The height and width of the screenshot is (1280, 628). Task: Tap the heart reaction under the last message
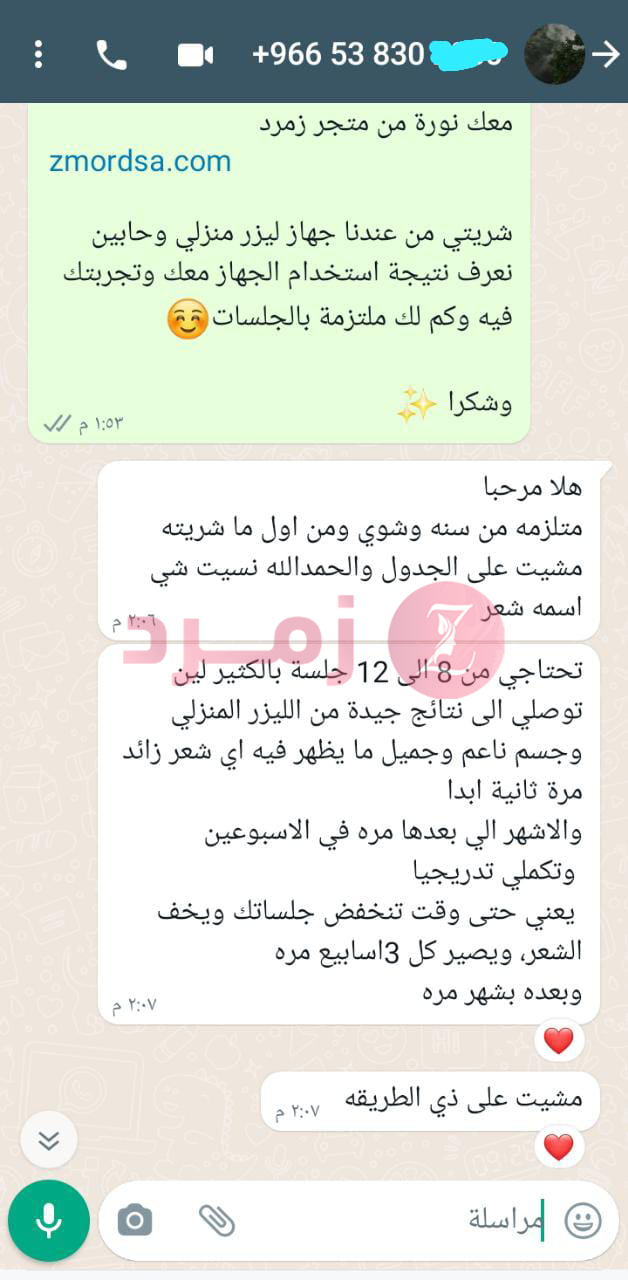(x=558, y=1145)
